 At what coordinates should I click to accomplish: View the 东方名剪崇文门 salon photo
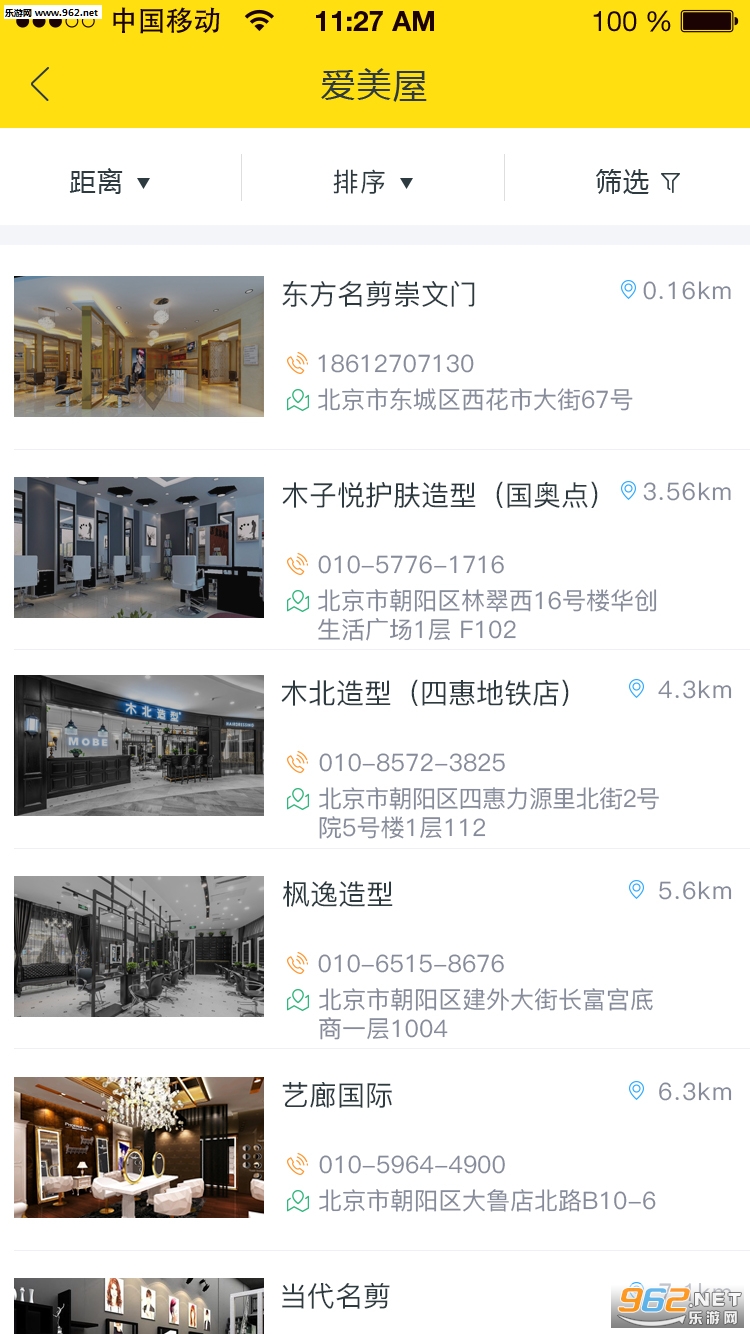tap(139, 346)
